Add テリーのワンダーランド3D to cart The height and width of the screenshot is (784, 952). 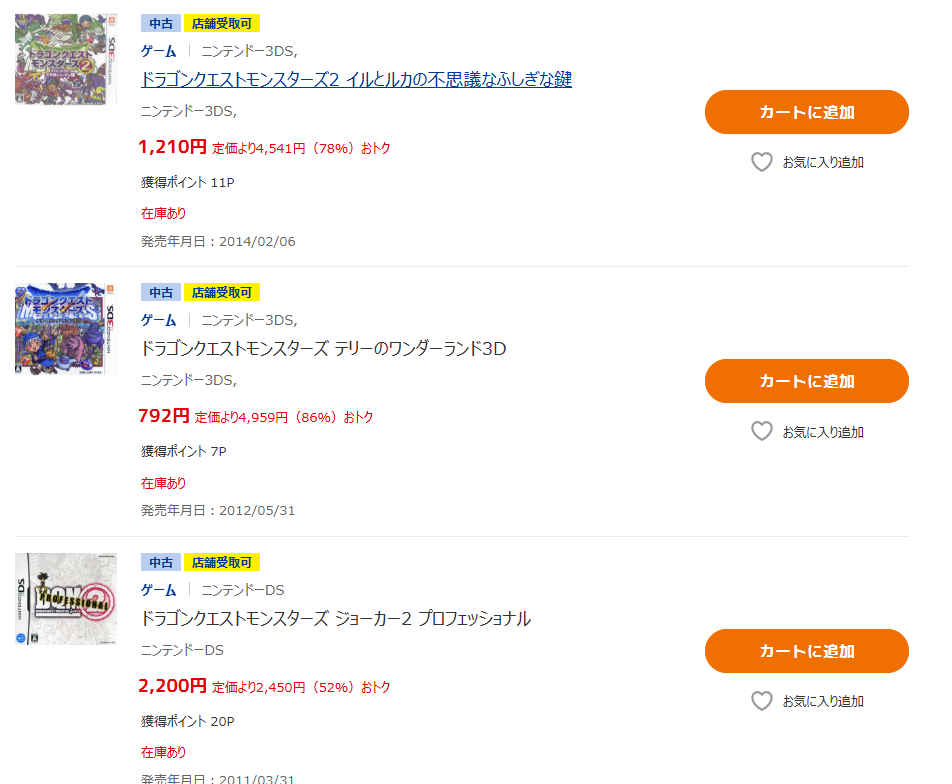[806, 381]
